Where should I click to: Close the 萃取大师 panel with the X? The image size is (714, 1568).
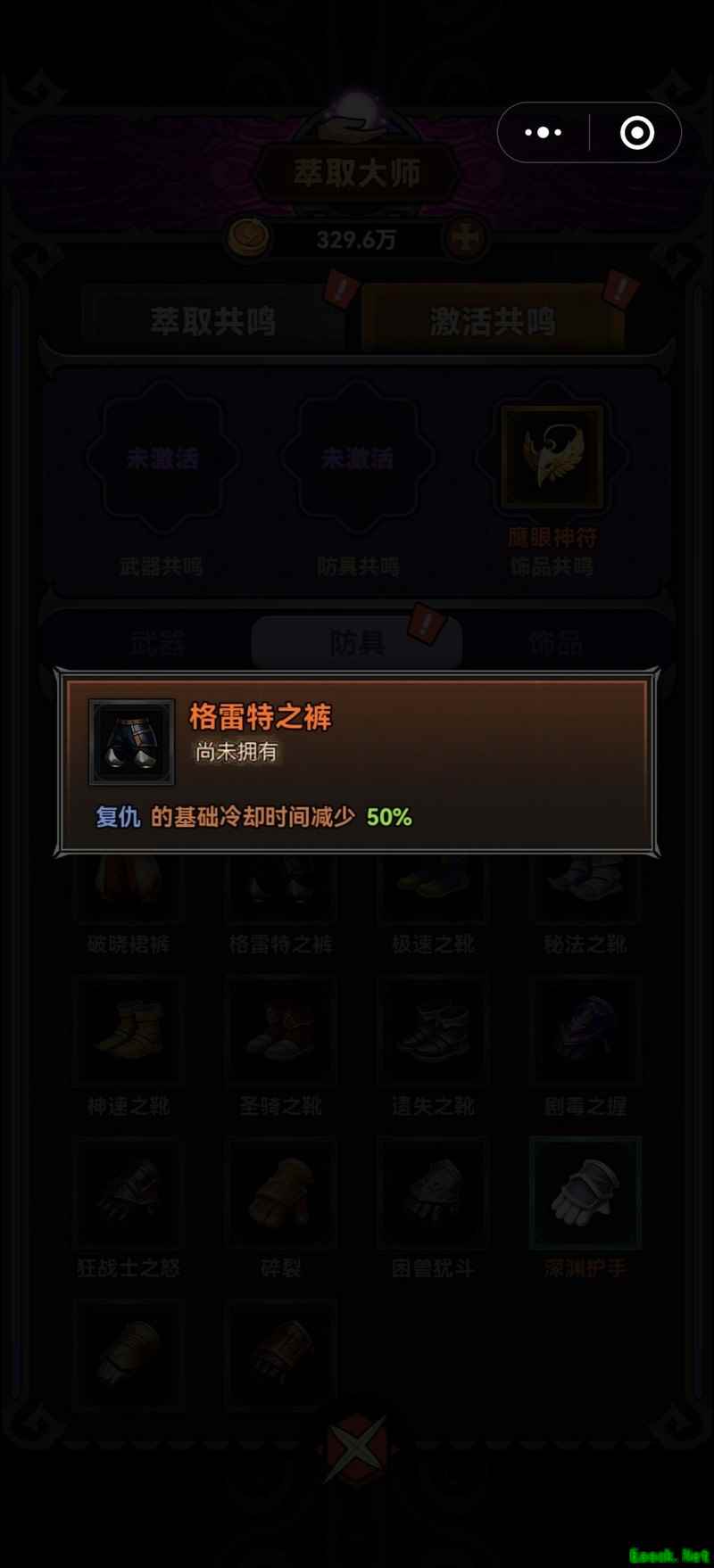point(356,1450)
